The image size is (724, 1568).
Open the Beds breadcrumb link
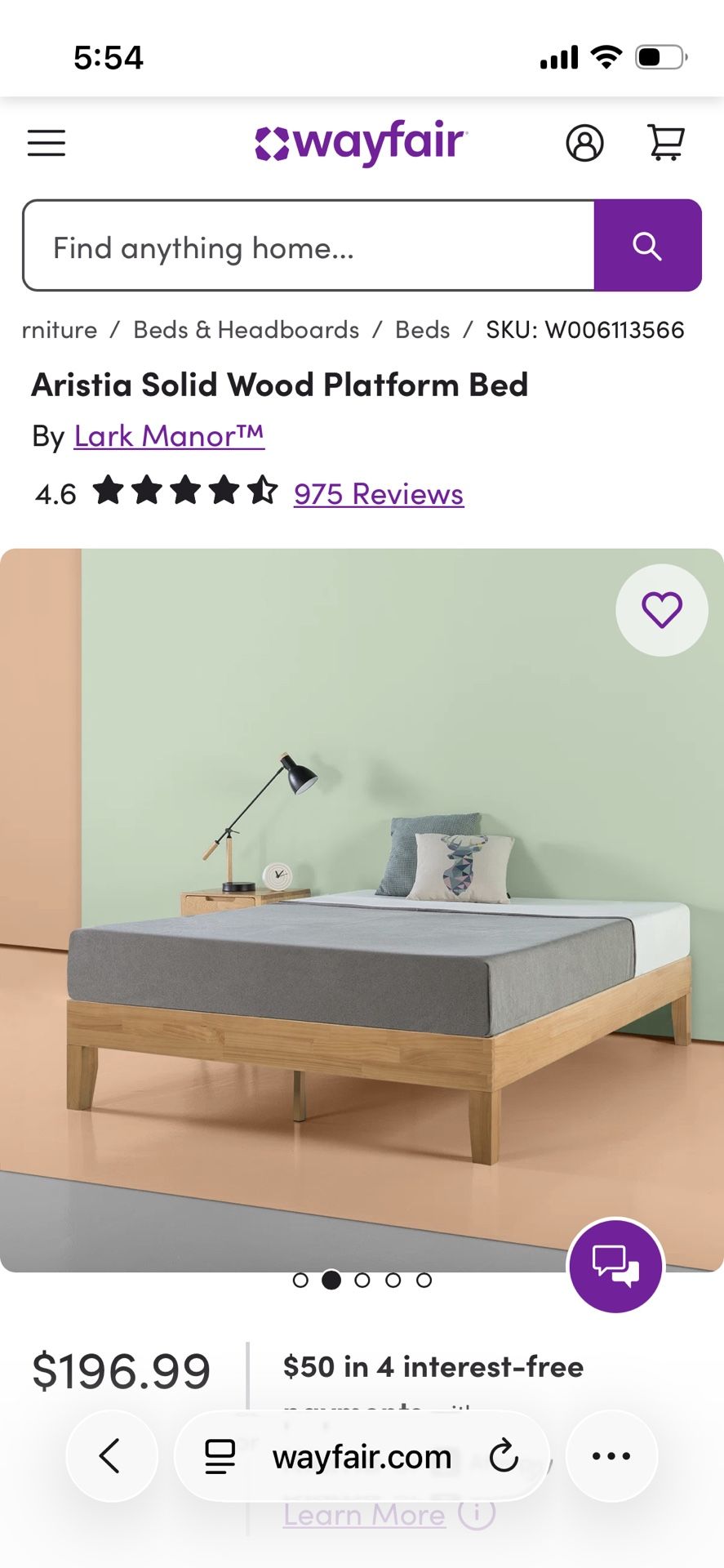[423, 330]
